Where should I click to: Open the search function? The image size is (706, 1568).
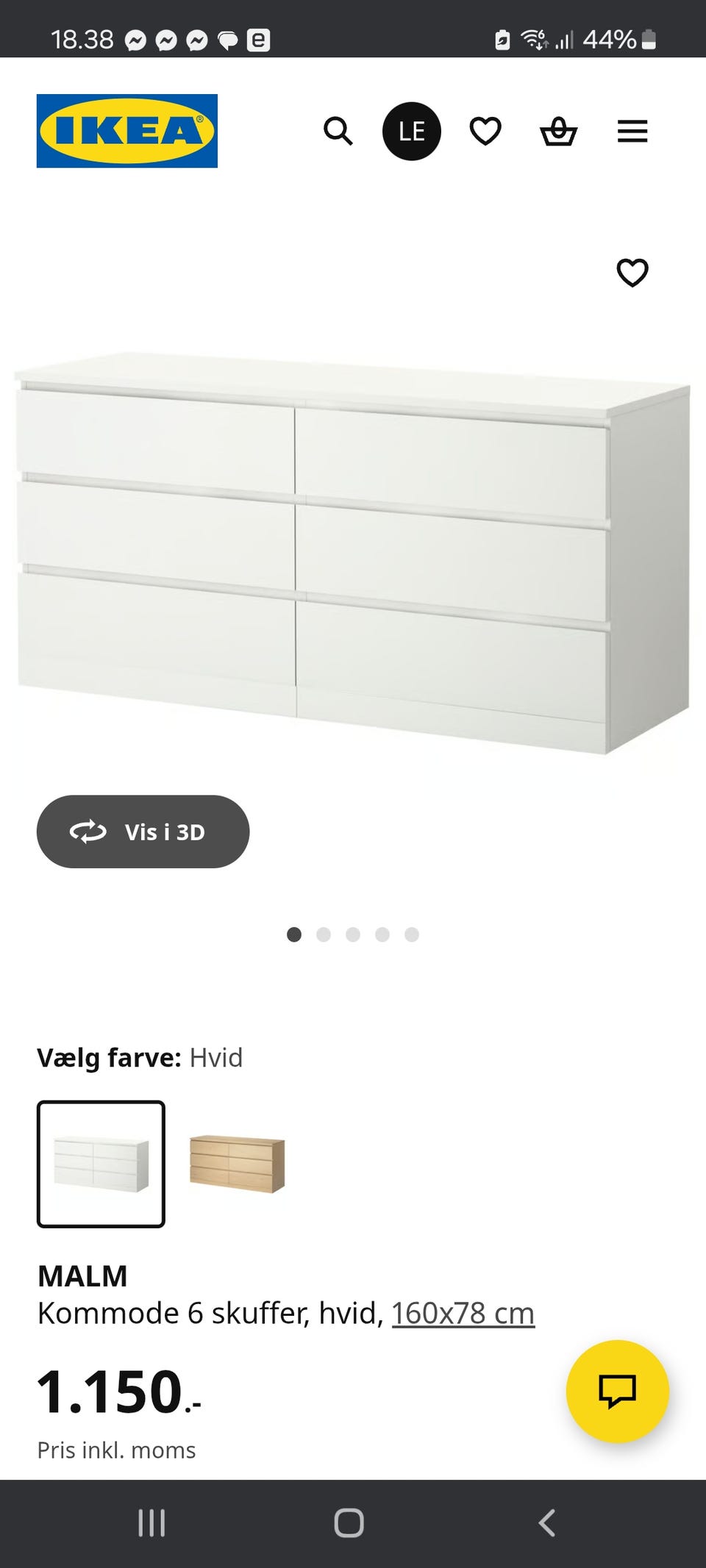(x=339, y=132)
